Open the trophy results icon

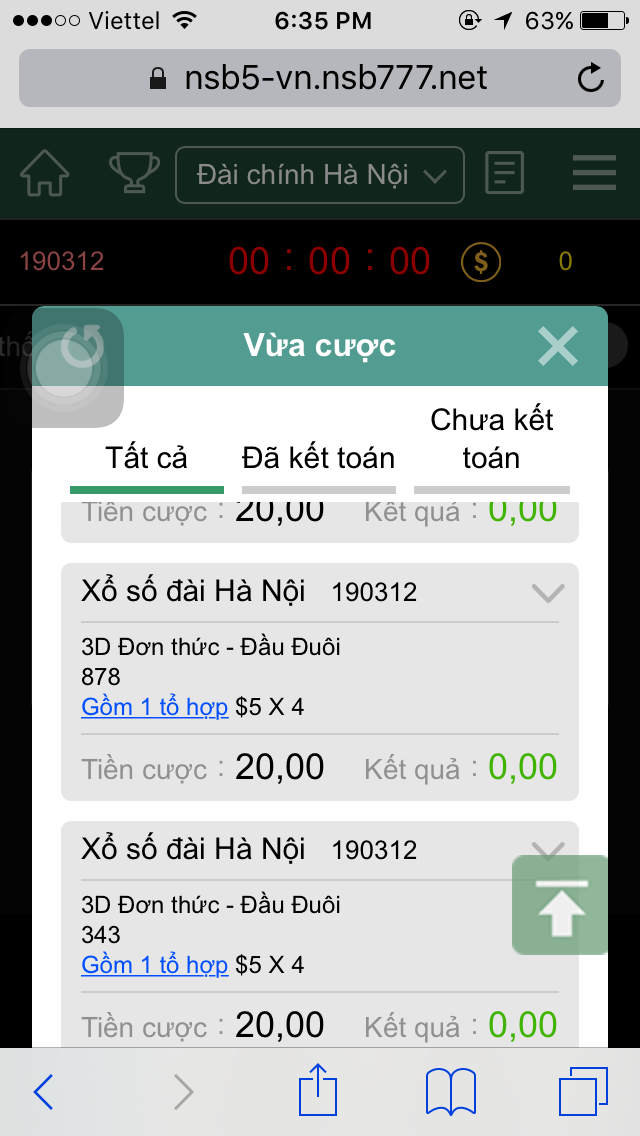[x=134, y=174]
